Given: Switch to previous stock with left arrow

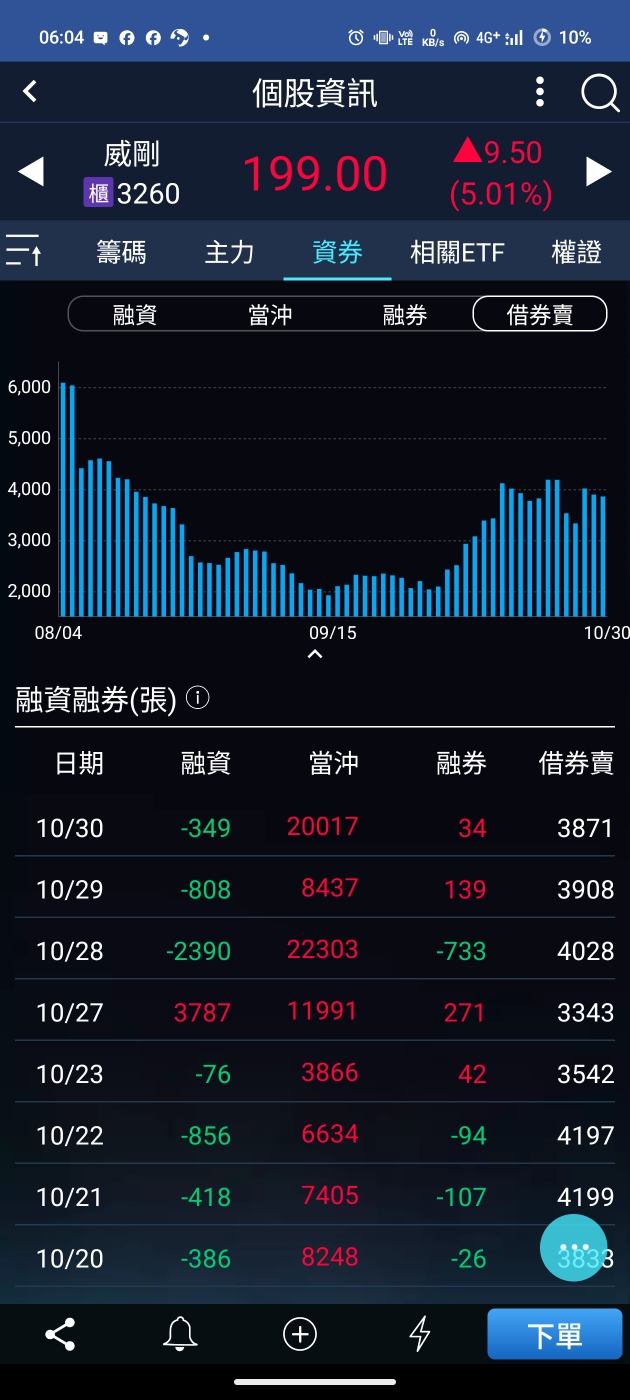Looking at the screenshot, I should pyautogui.click(x=31, y=172).
